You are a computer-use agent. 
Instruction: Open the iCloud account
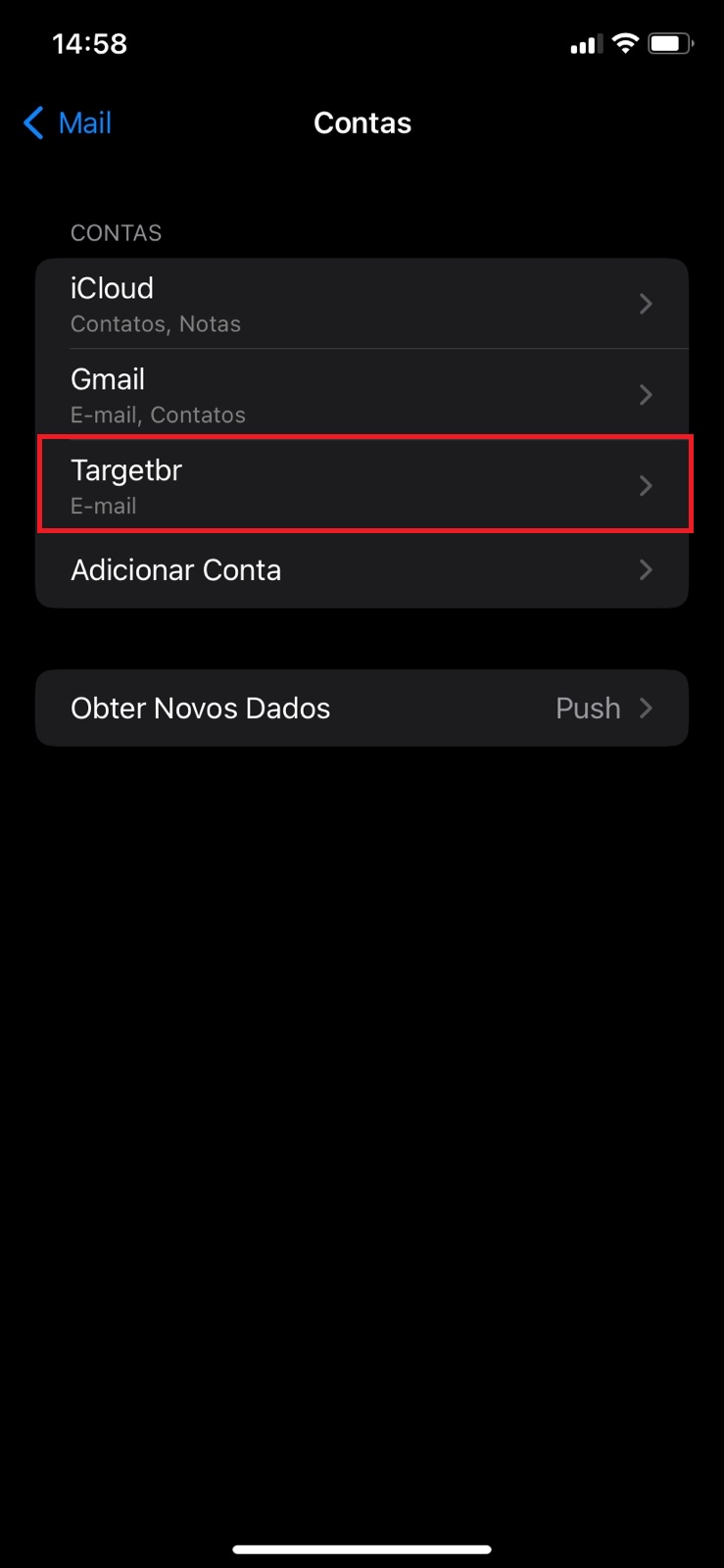pos(362,304)
